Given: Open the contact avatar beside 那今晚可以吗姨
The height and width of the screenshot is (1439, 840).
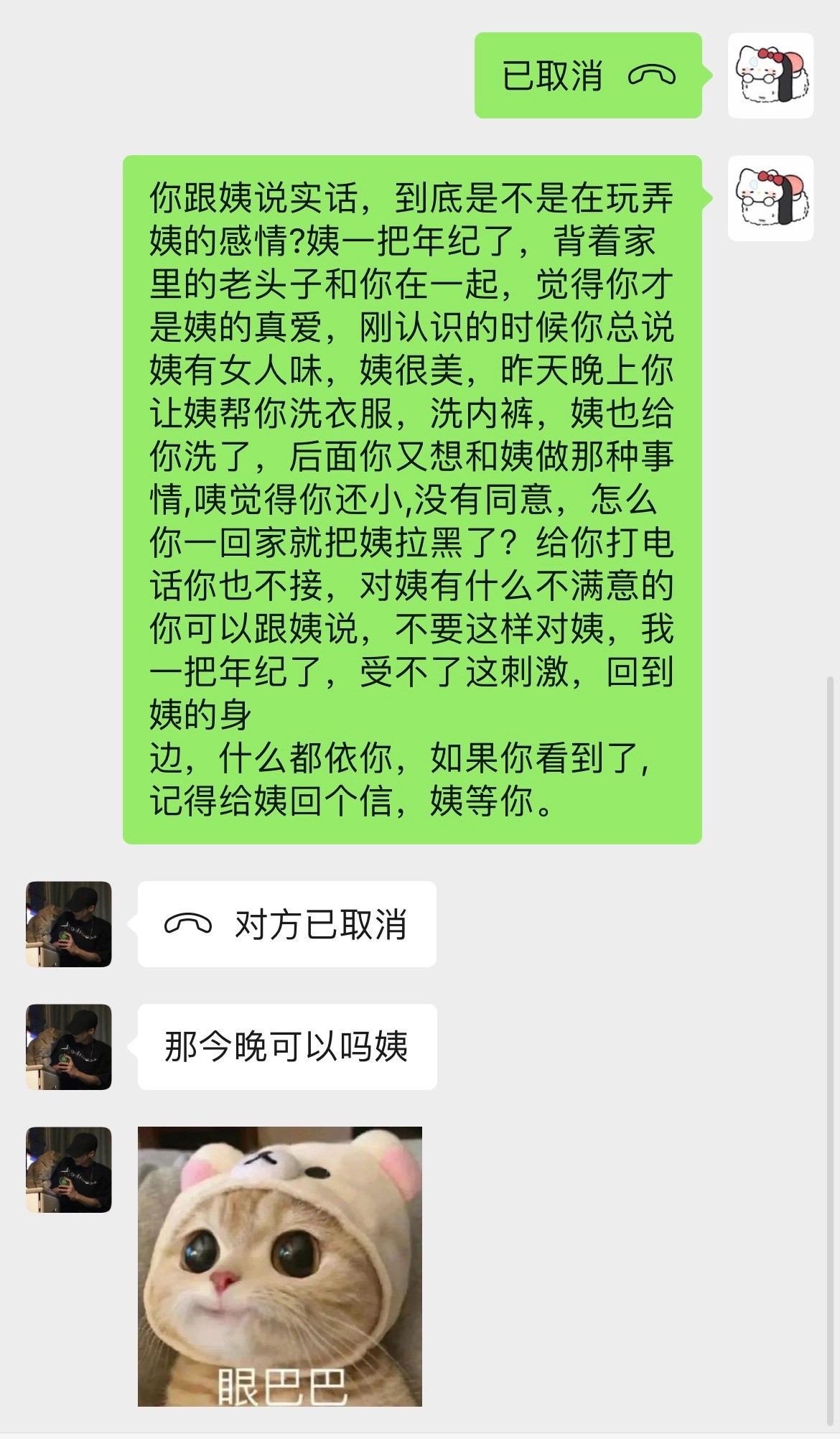Looking at the screenshot, I should [x=69, y=1047].
